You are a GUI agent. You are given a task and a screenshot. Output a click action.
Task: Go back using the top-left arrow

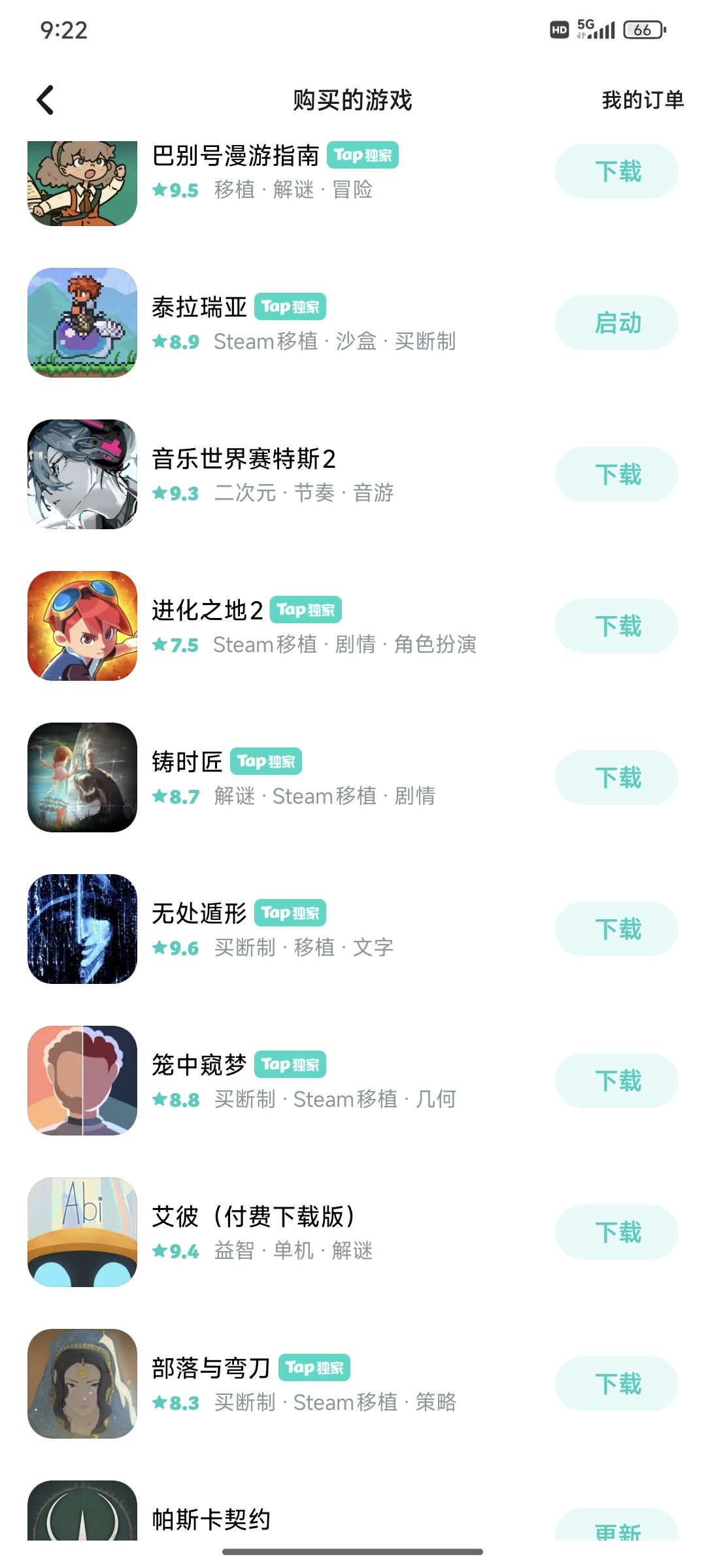click(x=45, y=100)
